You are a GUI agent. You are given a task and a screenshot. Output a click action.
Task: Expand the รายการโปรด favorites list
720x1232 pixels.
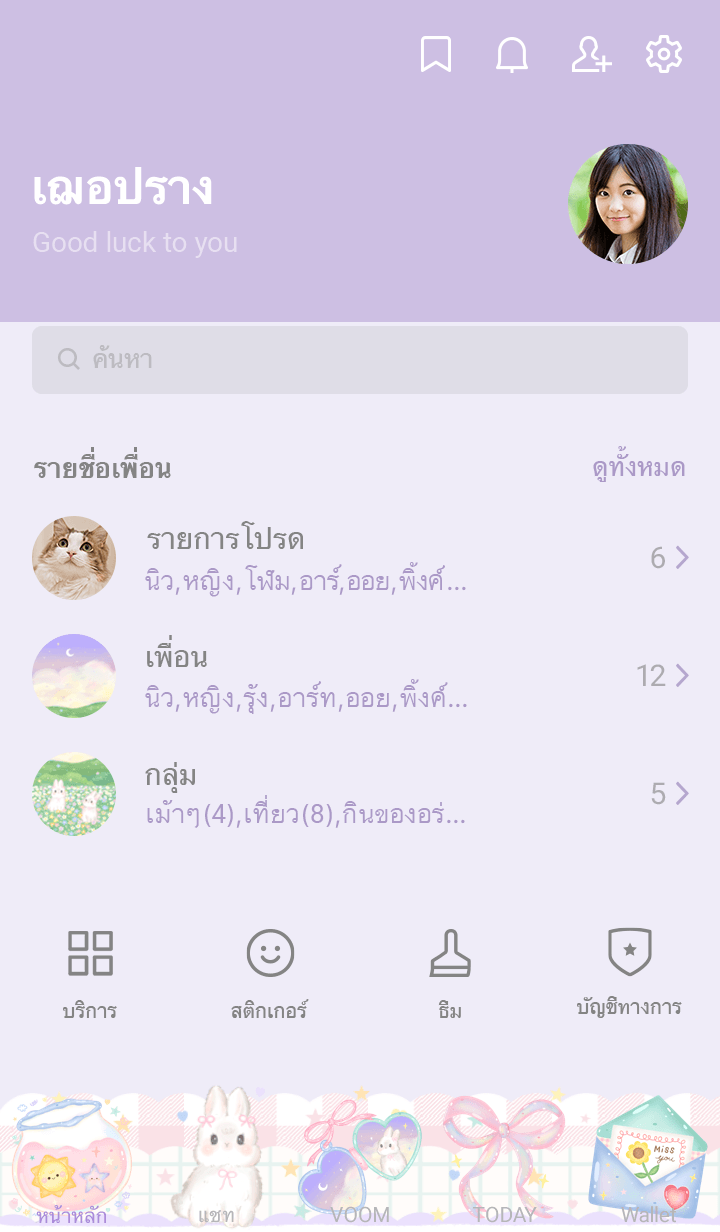360,558
